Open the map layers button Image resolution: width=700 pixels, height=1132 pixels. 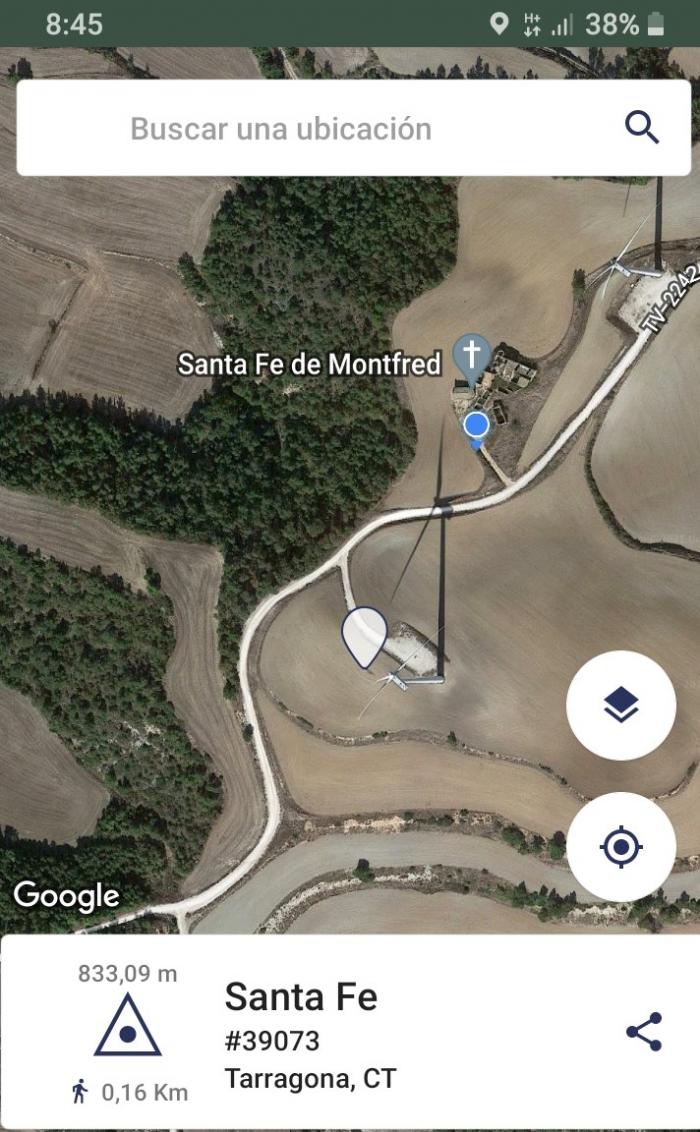621,705
